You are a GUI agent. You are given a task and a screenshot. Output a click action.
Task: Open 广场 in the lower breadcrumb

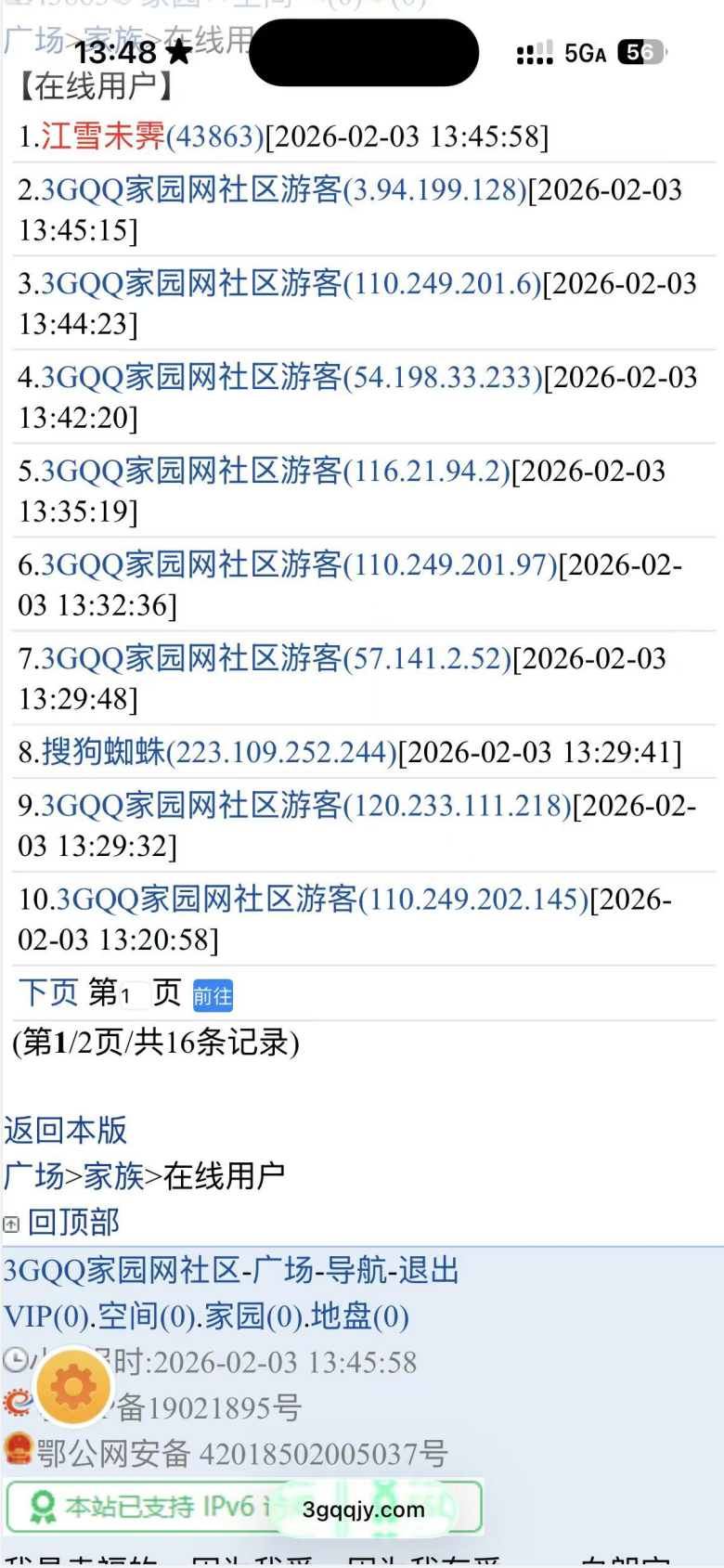pos(33,1176)
